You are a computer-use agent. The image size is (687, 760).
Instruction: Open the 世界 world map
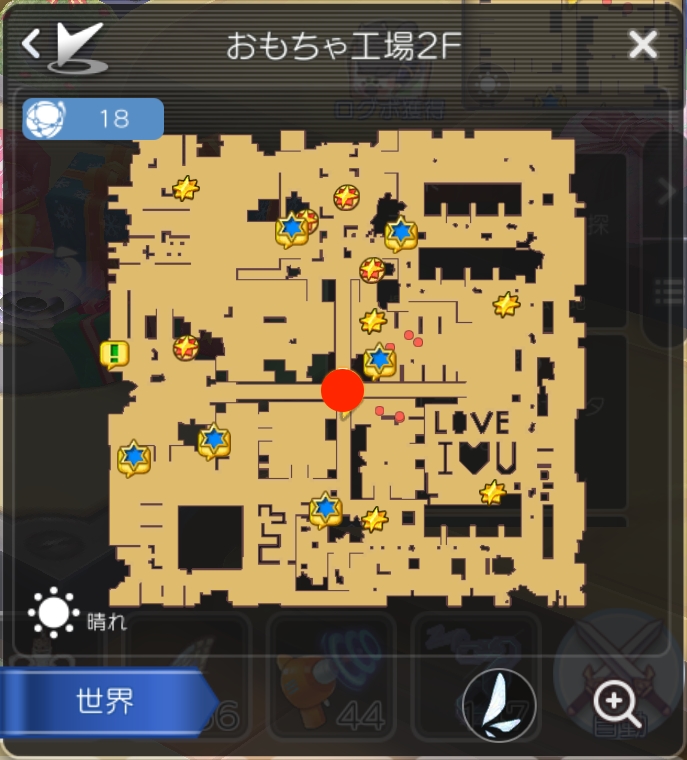pos(105,702)
